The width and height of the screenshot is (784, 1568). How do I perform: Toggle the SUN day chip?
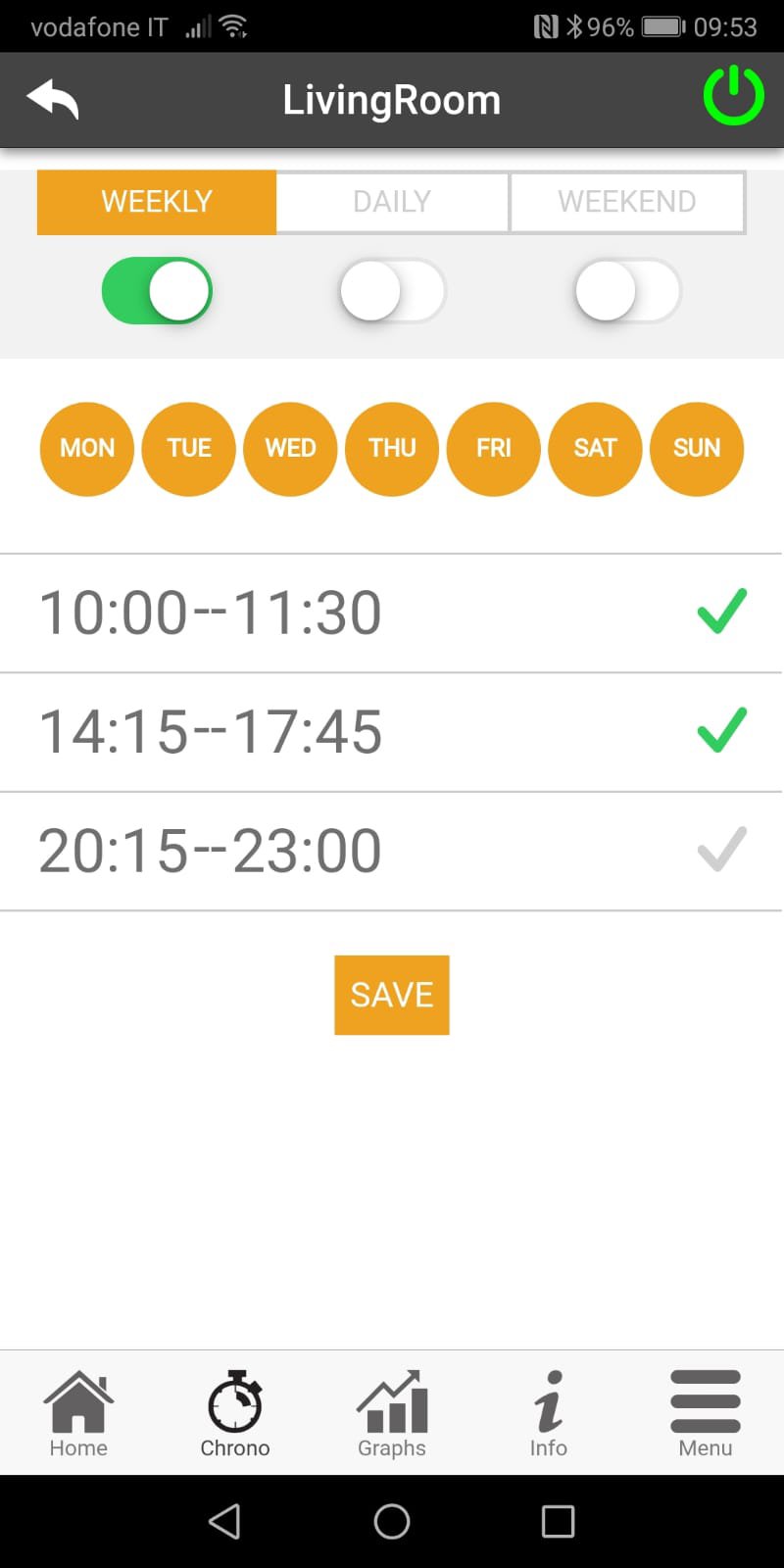point(697,448)
